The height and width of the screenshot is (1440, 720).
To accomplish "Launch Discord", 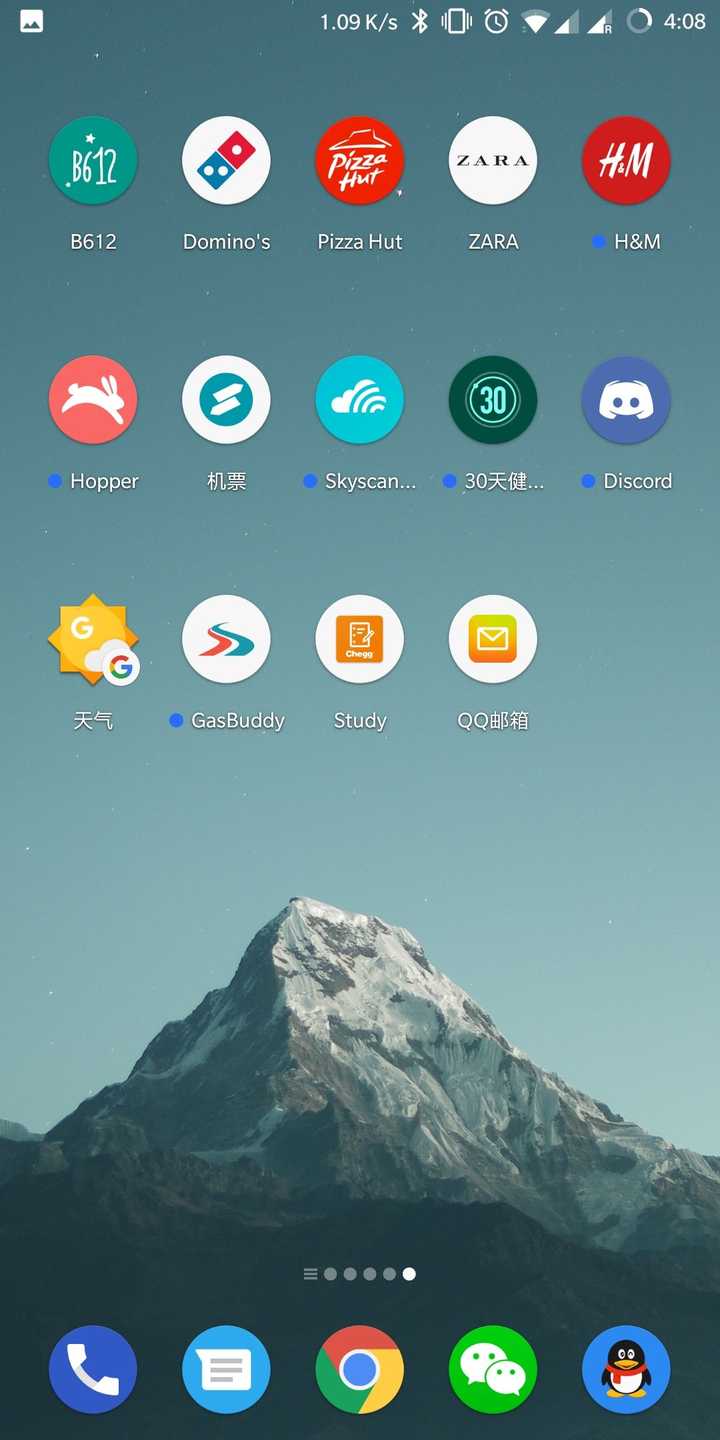I will pos(626,400).
